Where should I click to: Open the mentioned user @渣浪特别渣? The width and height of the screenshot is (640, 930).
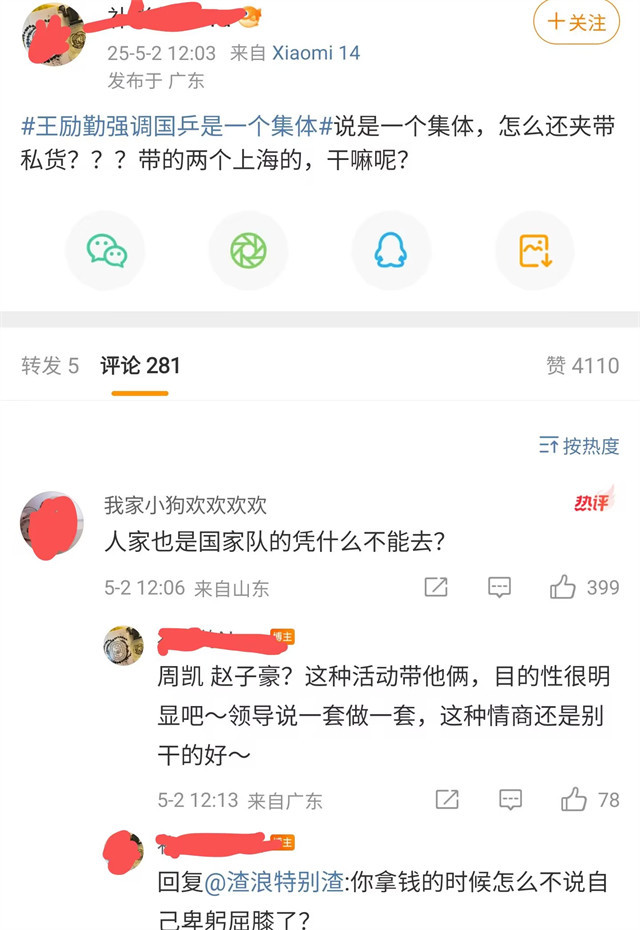[x=275, y=882]
